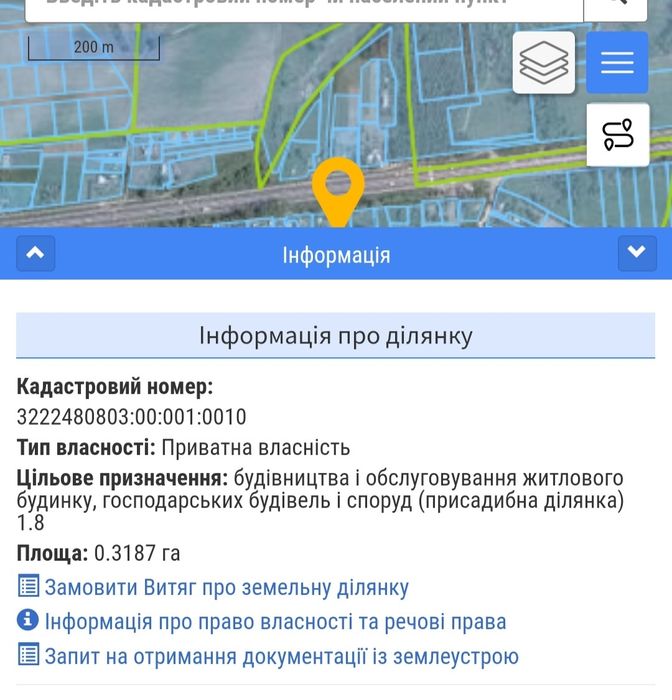
Task: Tap the orange location pin on the map
Action: (x=337, y=187)
